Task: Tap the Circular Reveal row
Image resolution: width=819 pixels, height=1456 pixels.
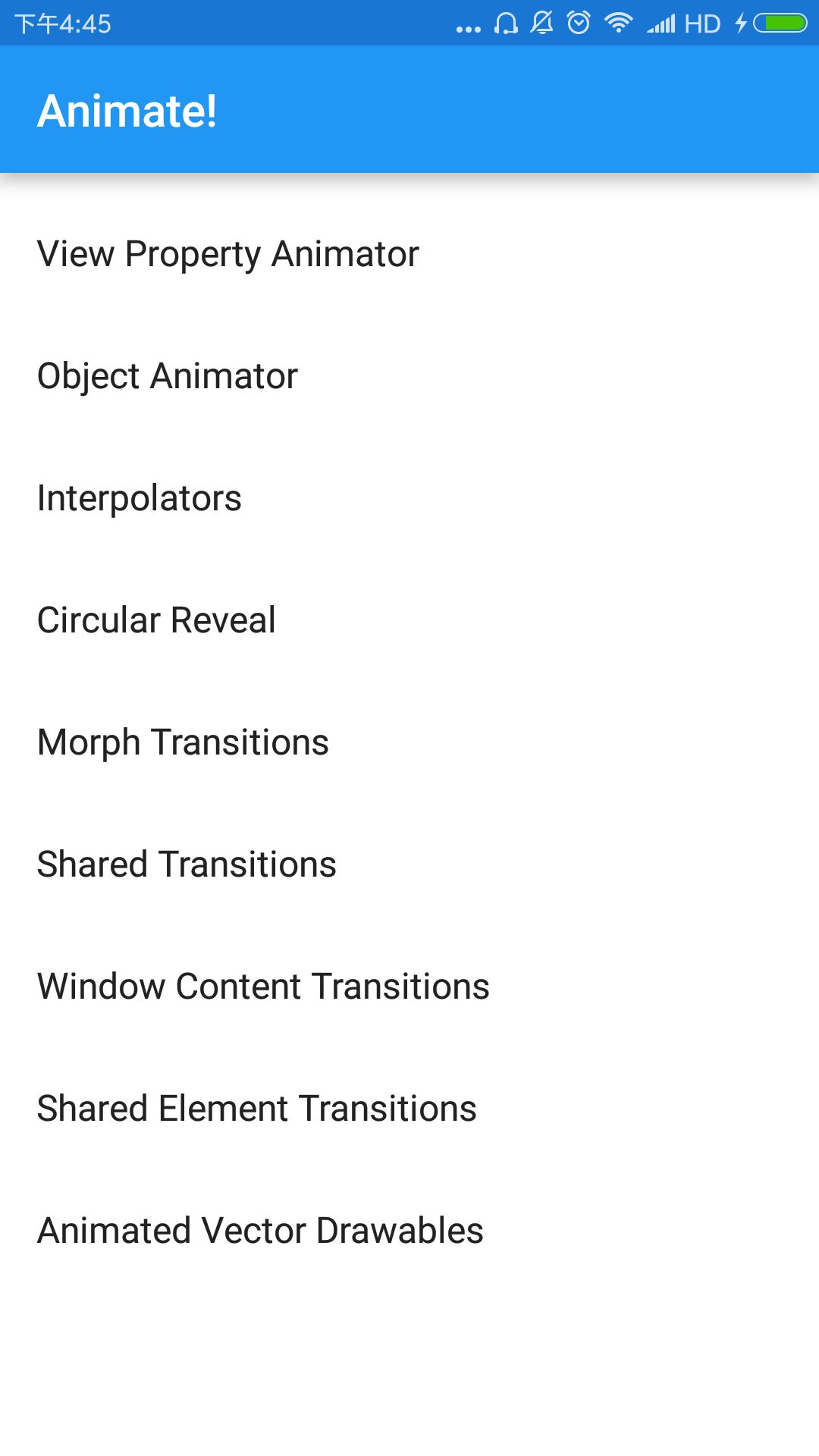Action: pyautogui.click(x=409, y=620)
